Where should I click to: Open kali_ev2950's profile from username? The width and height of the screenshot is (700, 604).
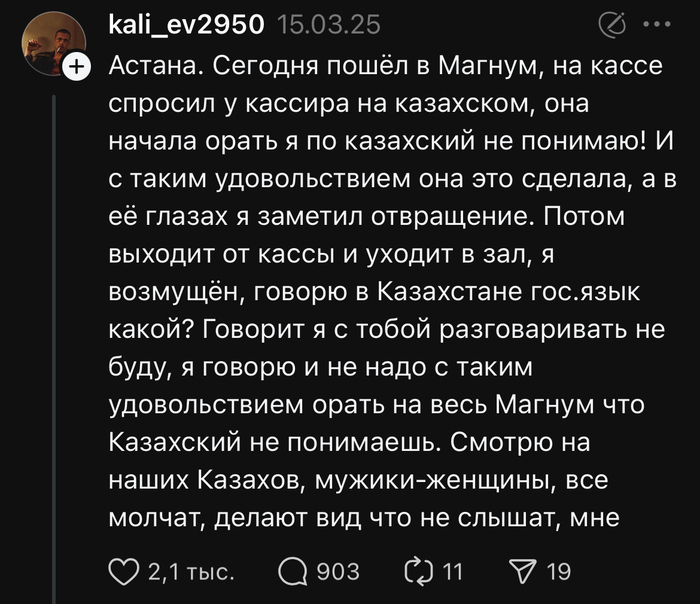pos(185,23)
